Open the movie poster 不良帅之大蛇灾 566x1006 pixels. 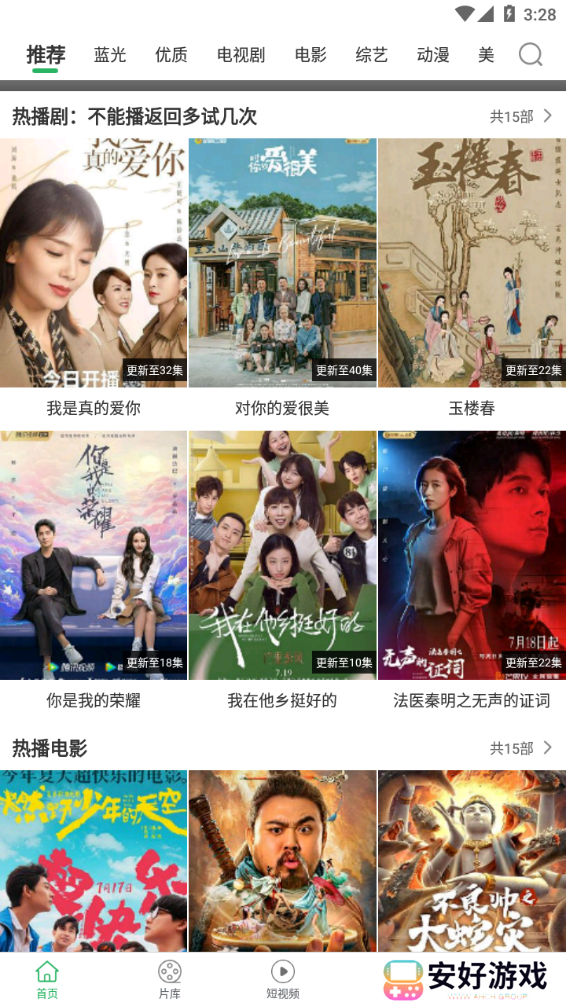(472, 860)
